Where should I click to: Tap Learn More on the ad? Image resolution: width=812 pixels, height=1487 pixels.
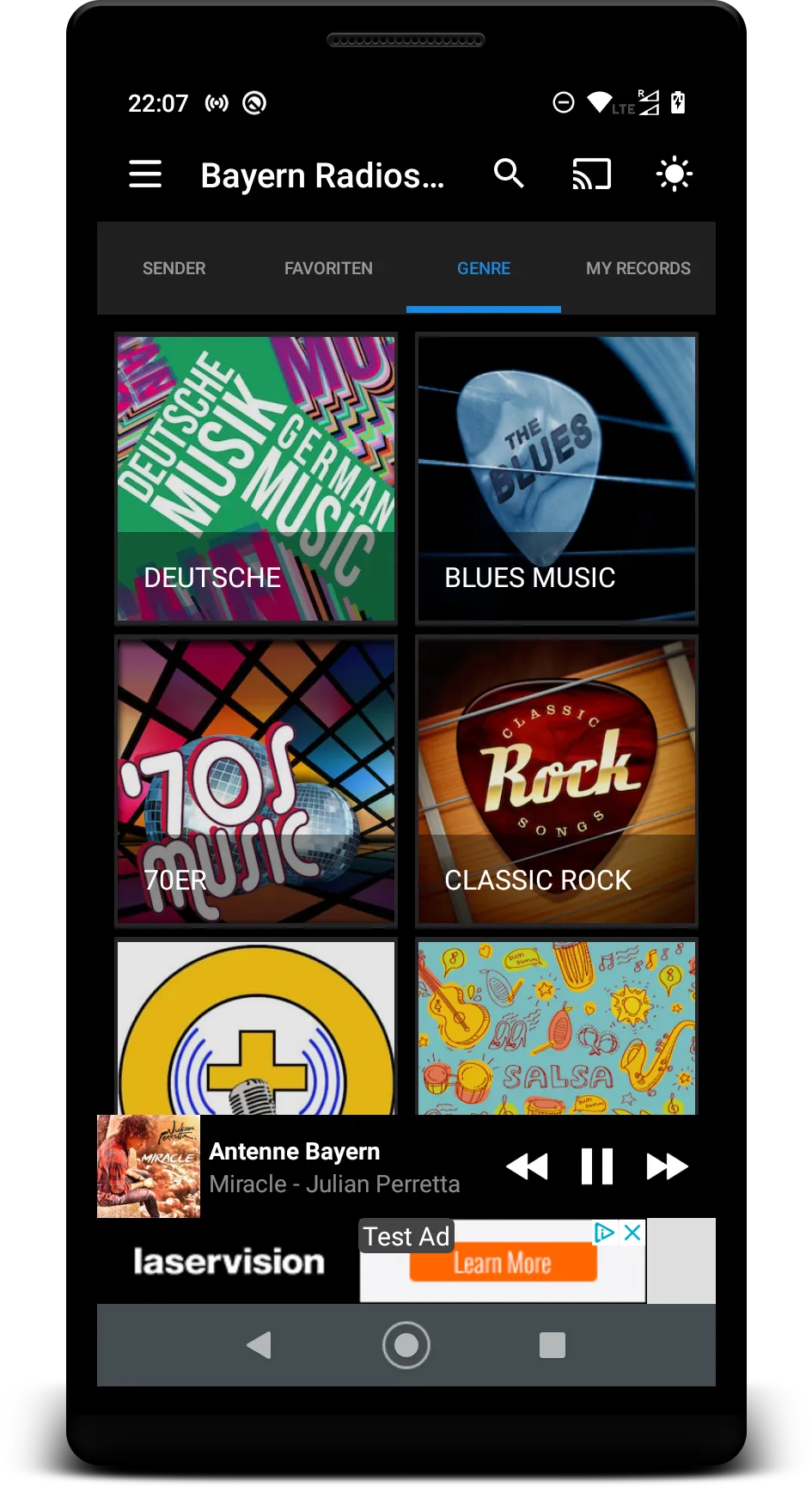(503, 1263)
